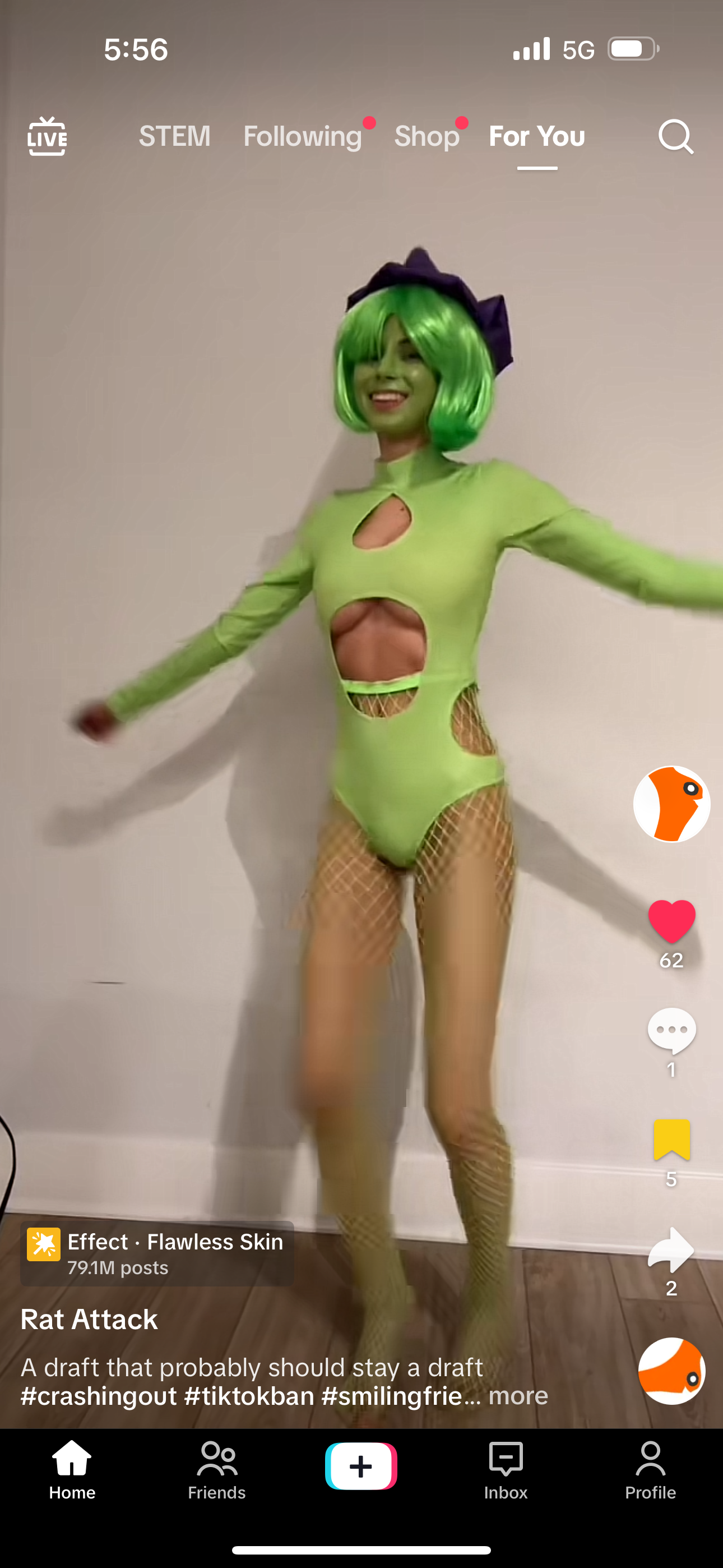Select the For You feed

(537, 136)
